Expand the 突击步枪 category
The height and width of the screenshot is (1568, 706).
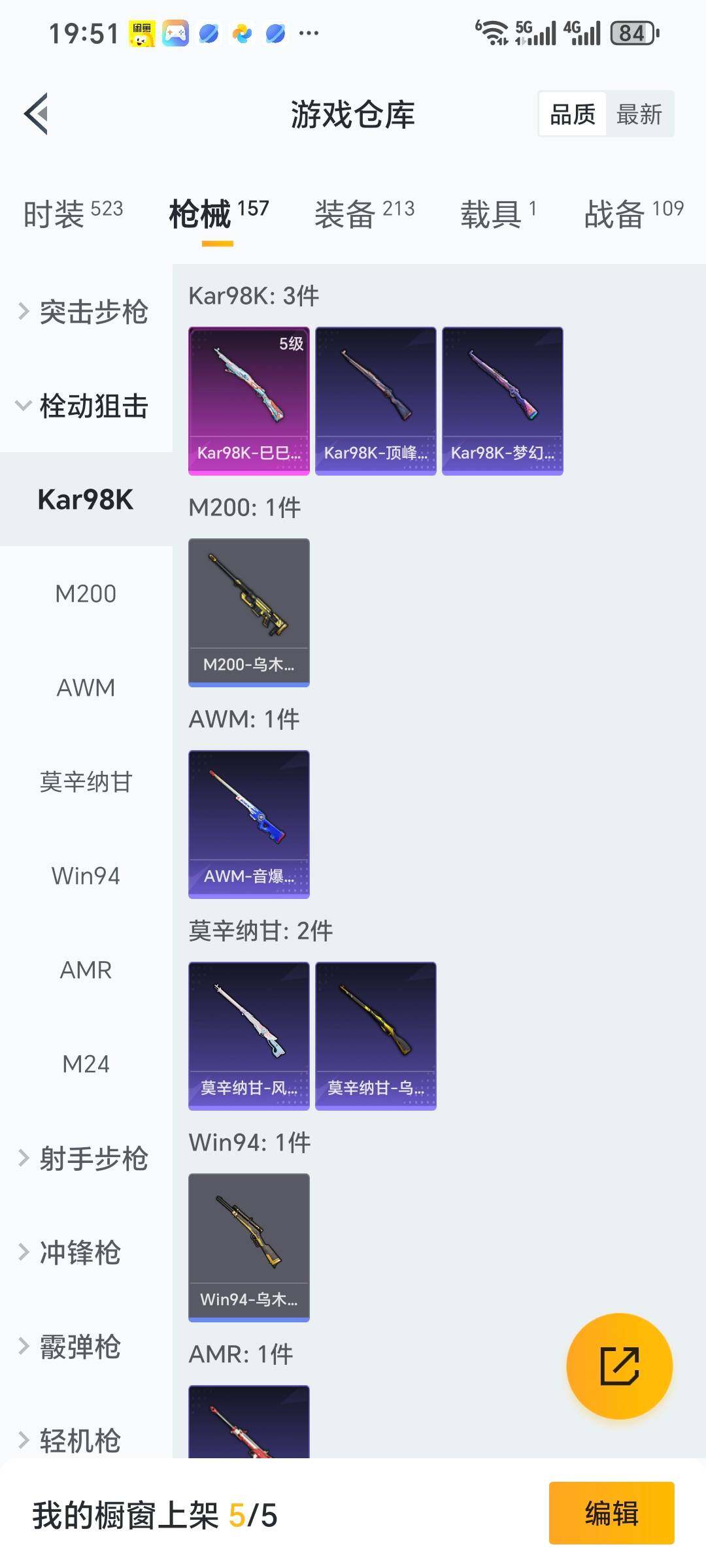[x=85, y=312]
